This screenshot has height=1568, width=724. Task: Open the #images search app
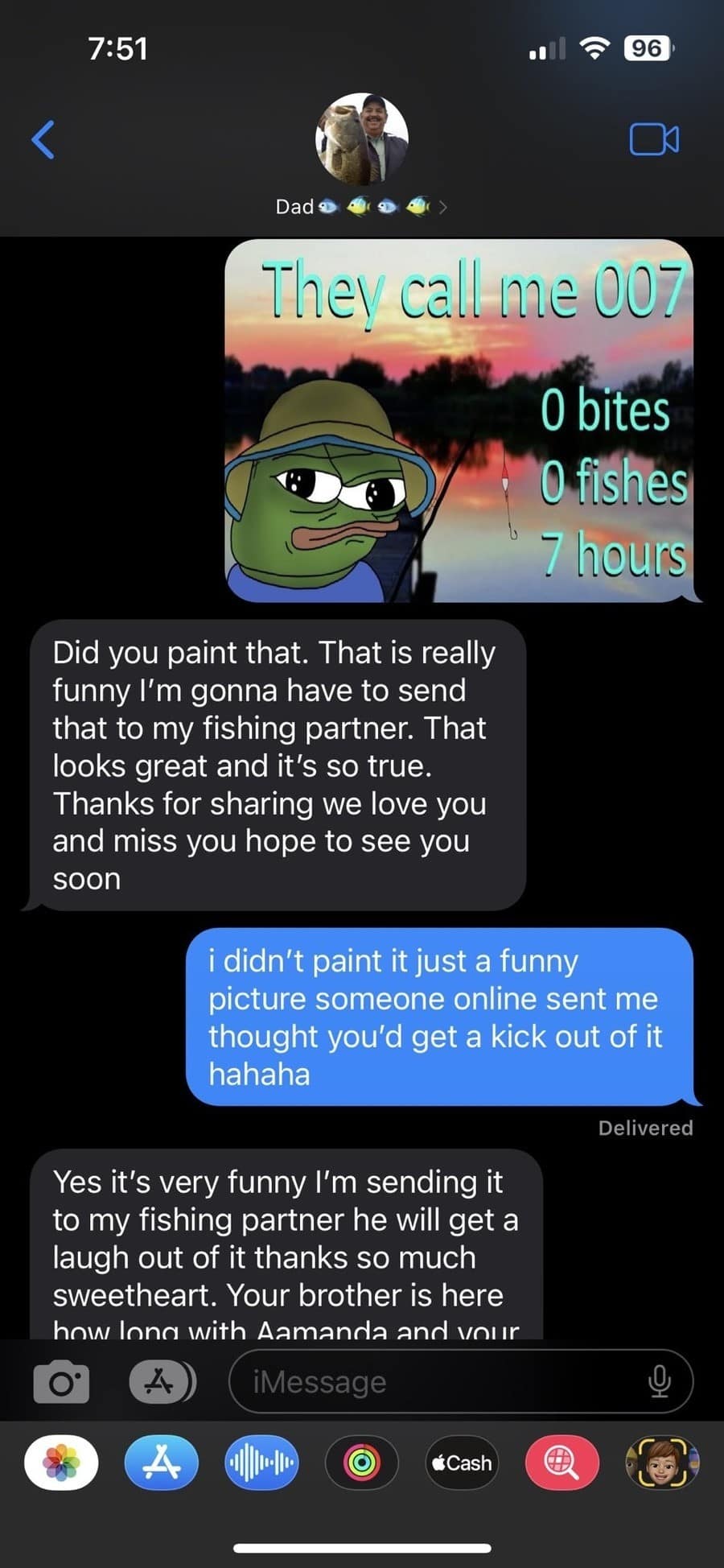562,1463
